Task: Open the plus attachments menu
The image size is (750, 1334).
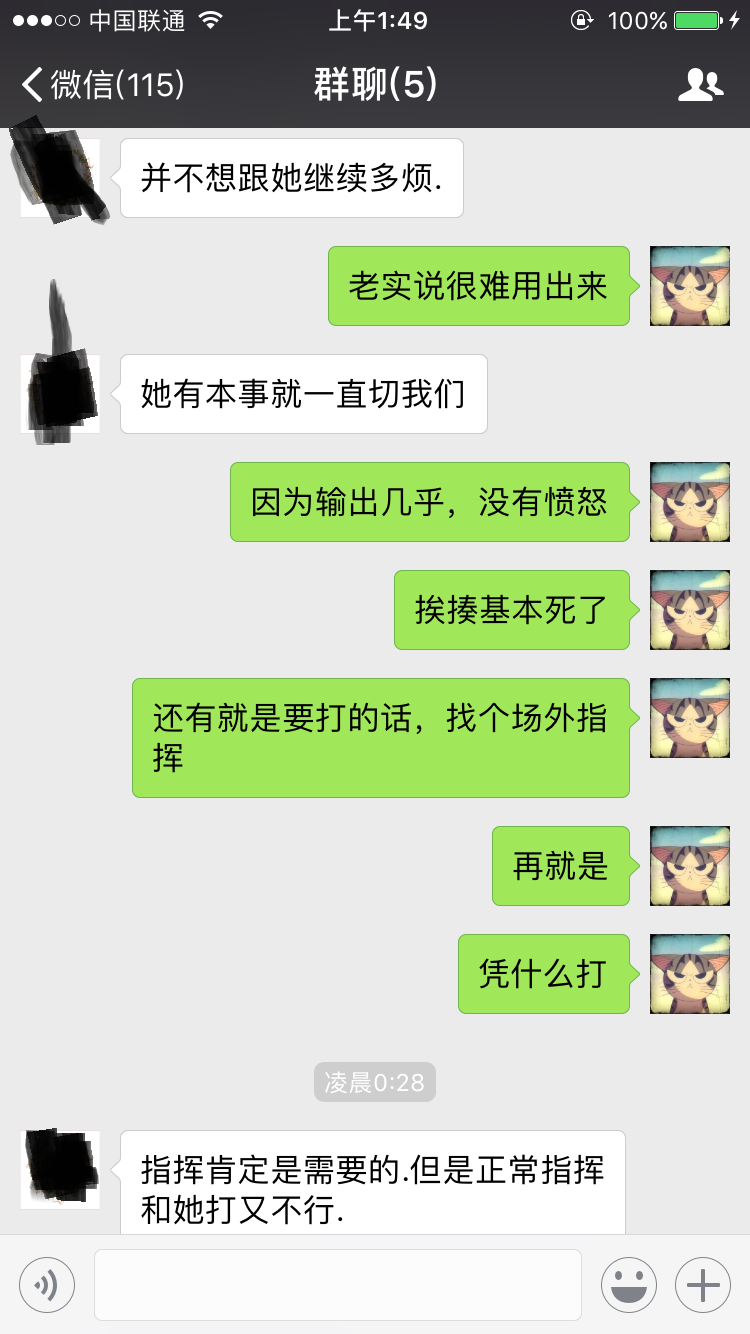Action: [x=703, y=1284]
